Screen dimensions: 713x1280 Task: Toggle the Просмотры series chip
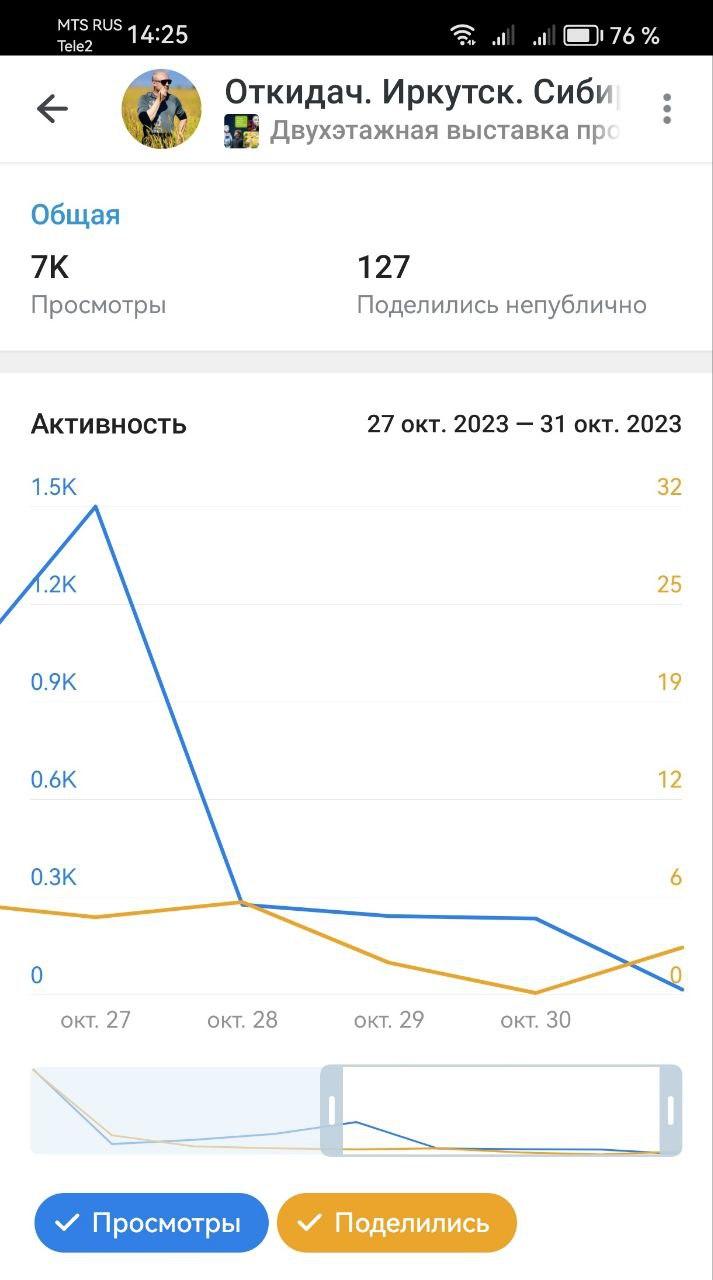coord(151,1222)
